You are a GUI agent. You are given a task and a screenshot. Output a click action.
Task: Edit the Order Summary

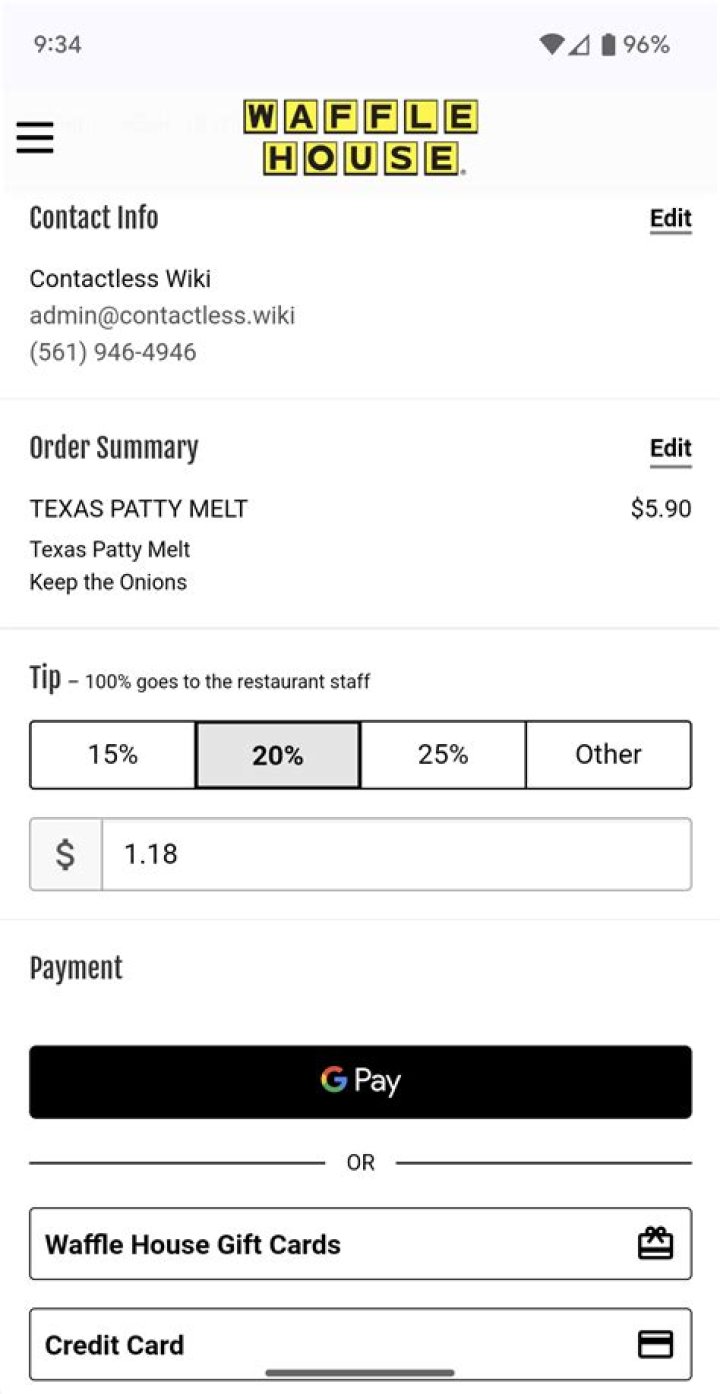[x=670, y=448]
